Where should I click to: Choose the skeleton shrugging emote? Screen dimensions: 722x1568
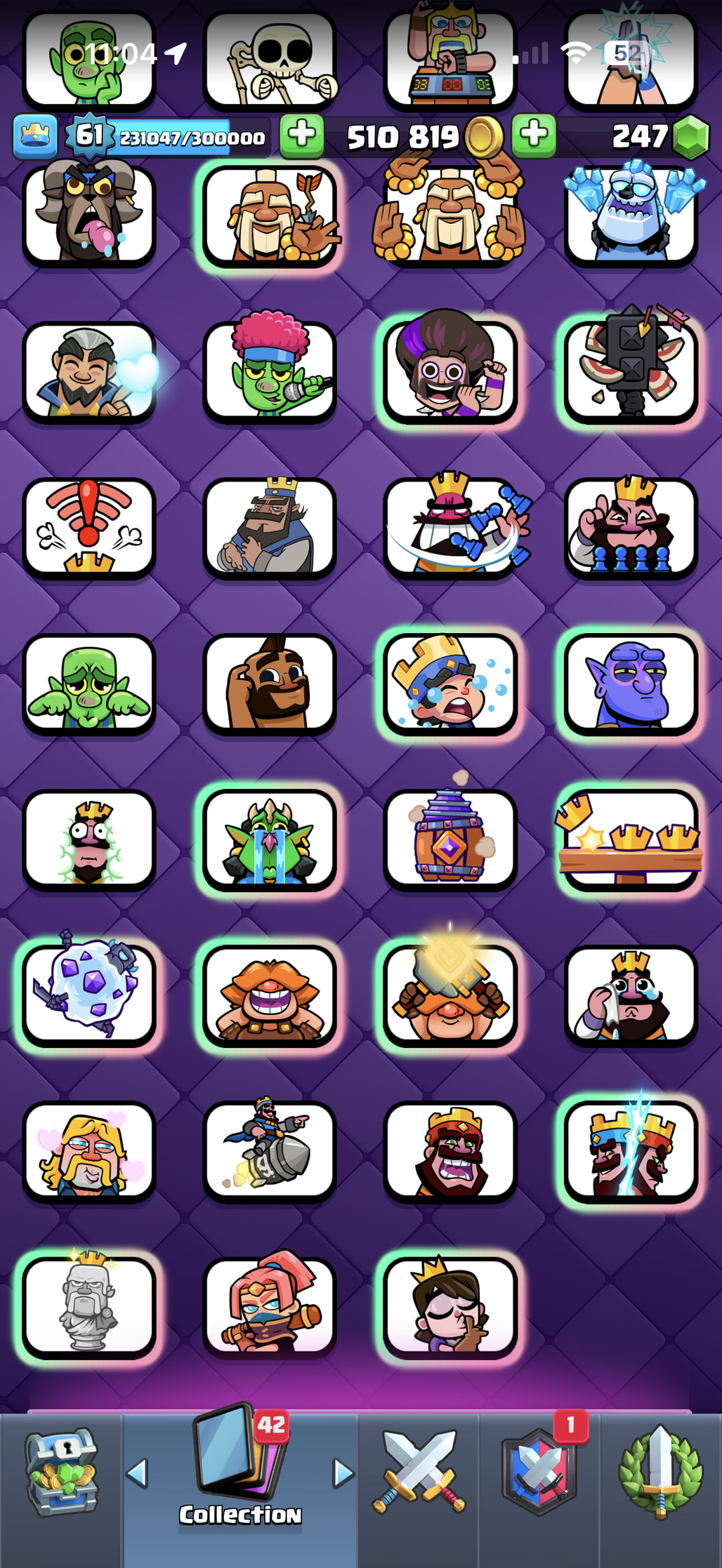pyautogui.click(x=270, y=60)
